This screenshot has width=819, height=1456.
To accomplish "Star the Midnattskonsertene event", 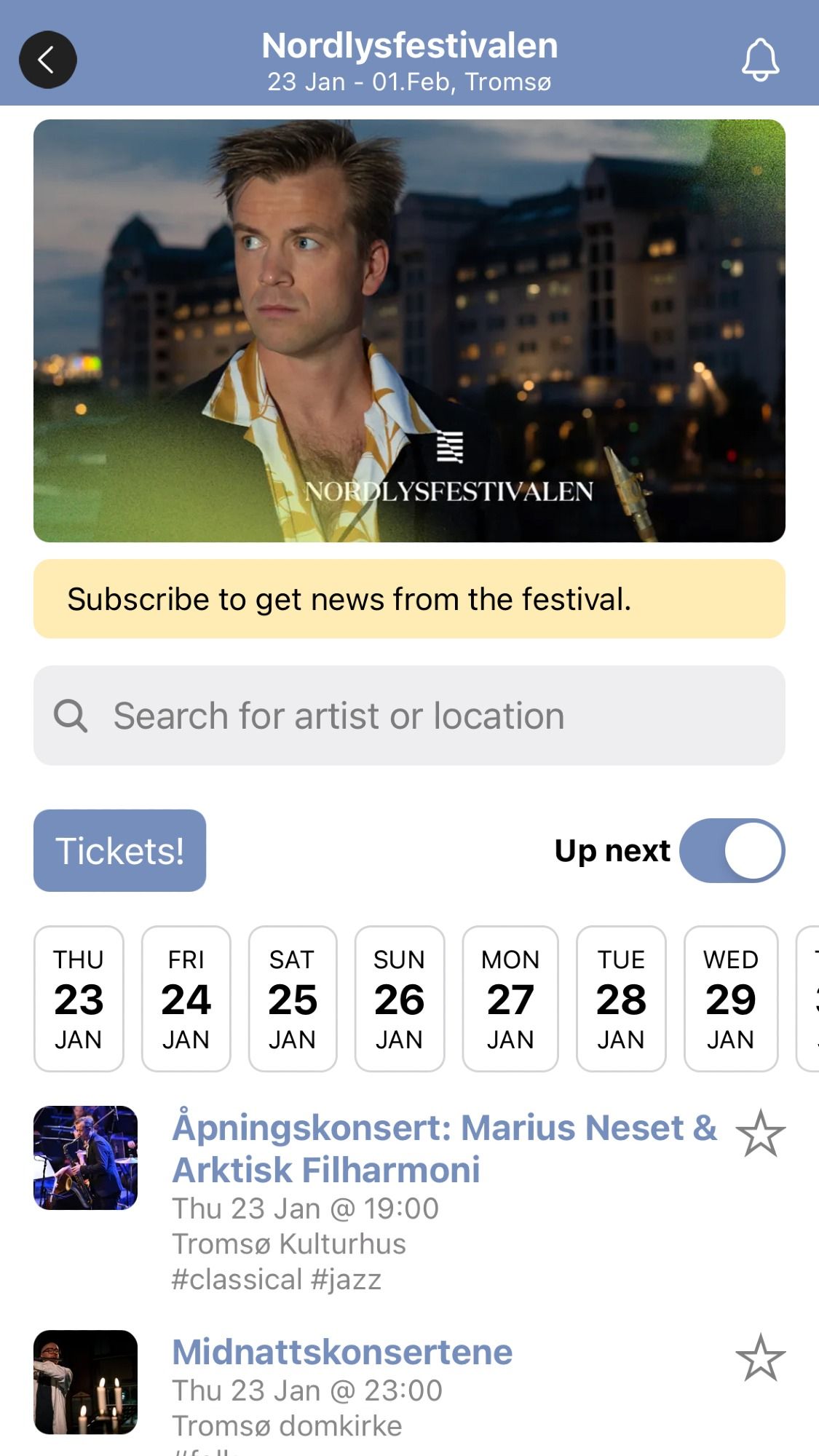I will (x=760, y=1358).
